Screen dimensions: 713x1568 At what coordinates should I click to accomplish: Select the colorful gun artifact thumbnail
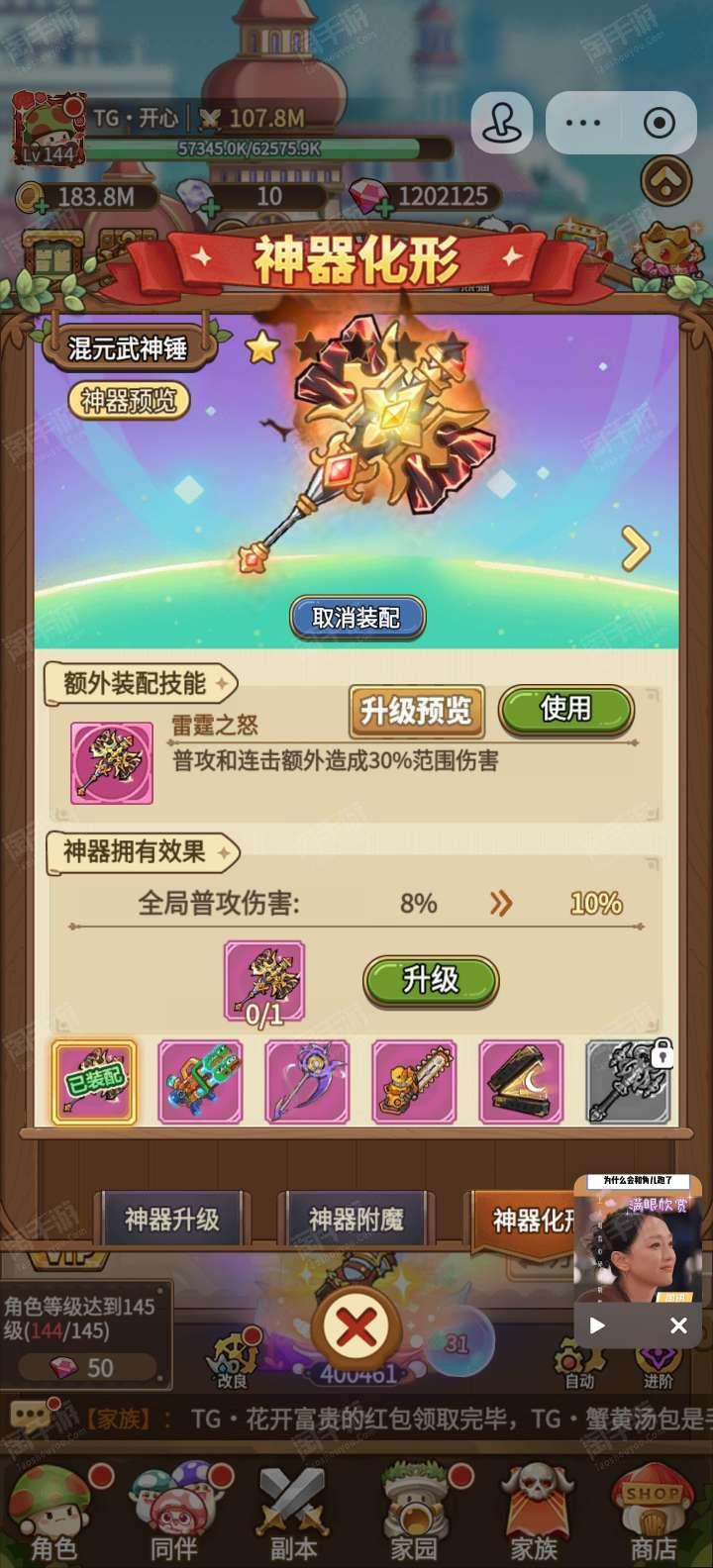(200, 1081)
